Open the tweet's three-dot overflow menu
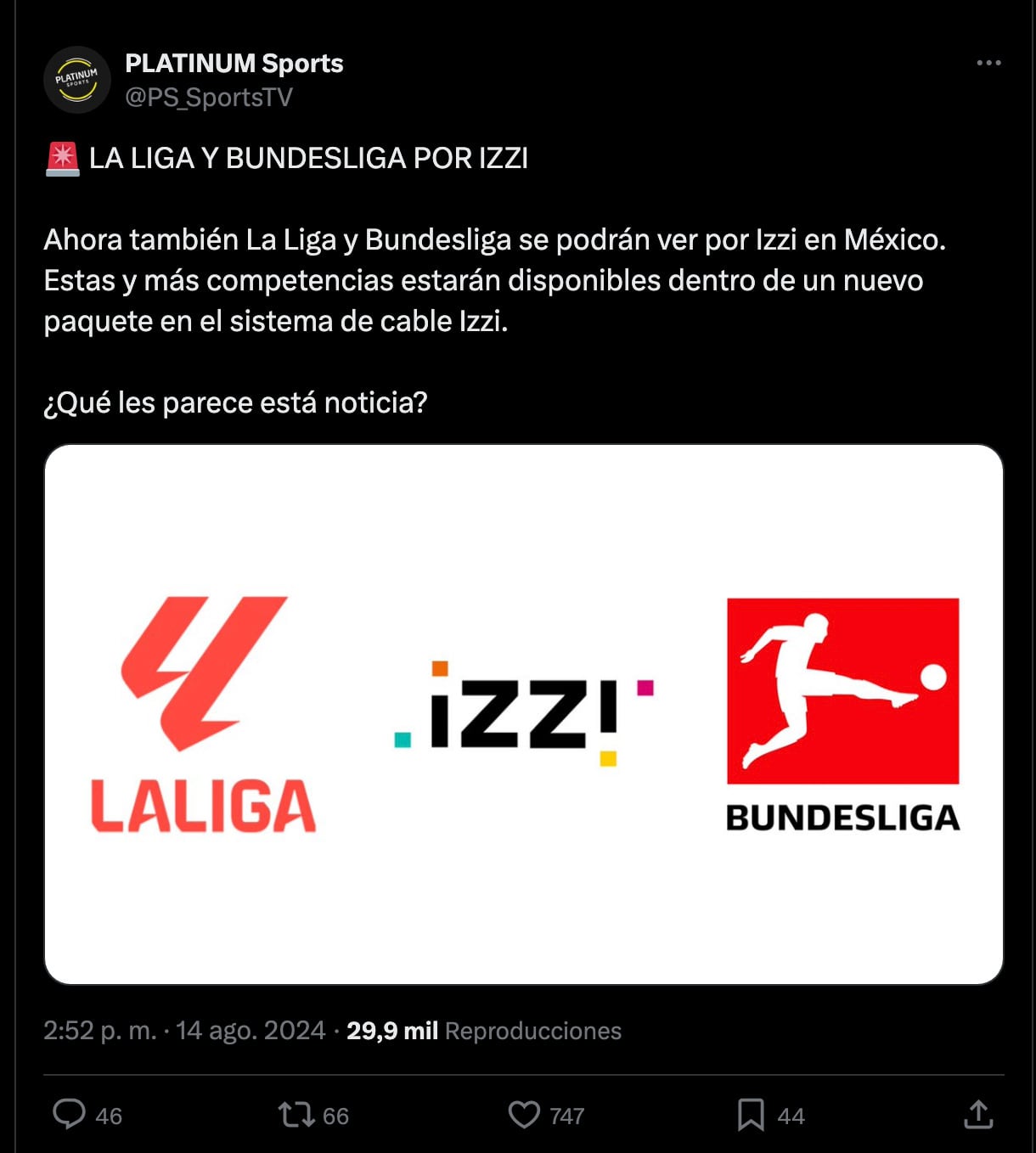Screen dimensions: 1036x1153 pos(988,63)
